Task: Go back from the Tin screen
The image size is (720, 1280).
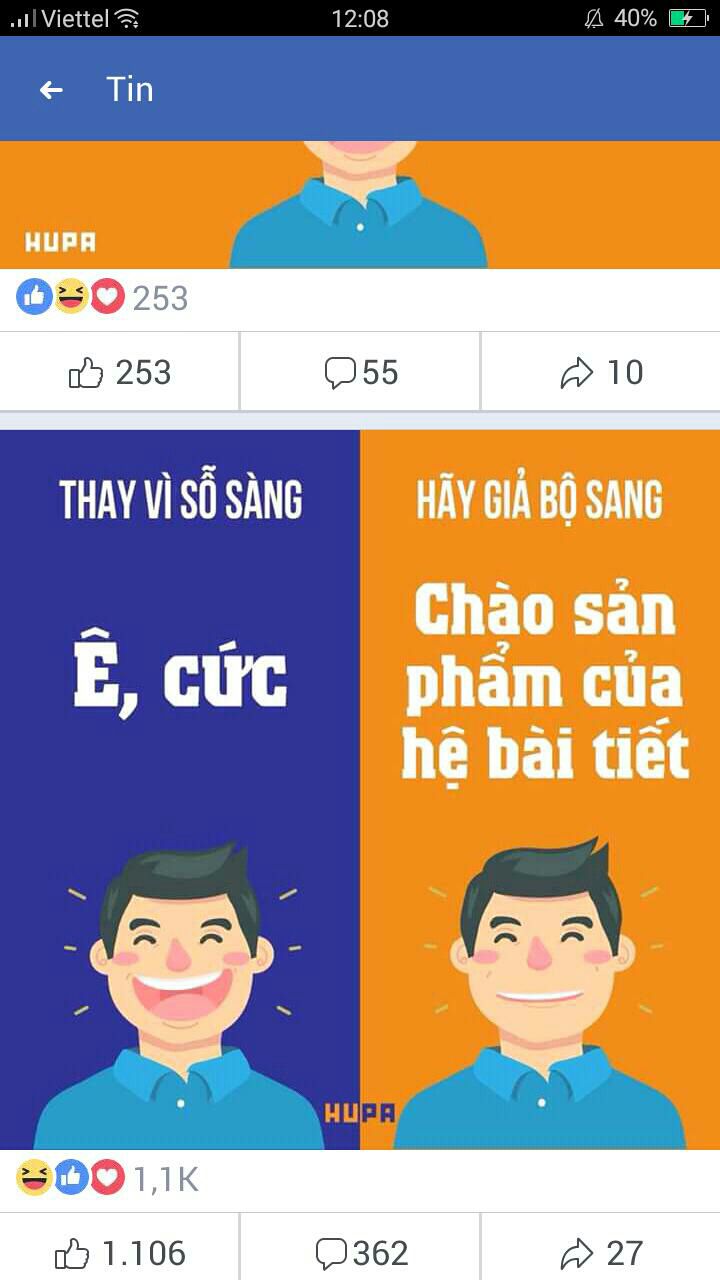Action: (x=51, y=90)
